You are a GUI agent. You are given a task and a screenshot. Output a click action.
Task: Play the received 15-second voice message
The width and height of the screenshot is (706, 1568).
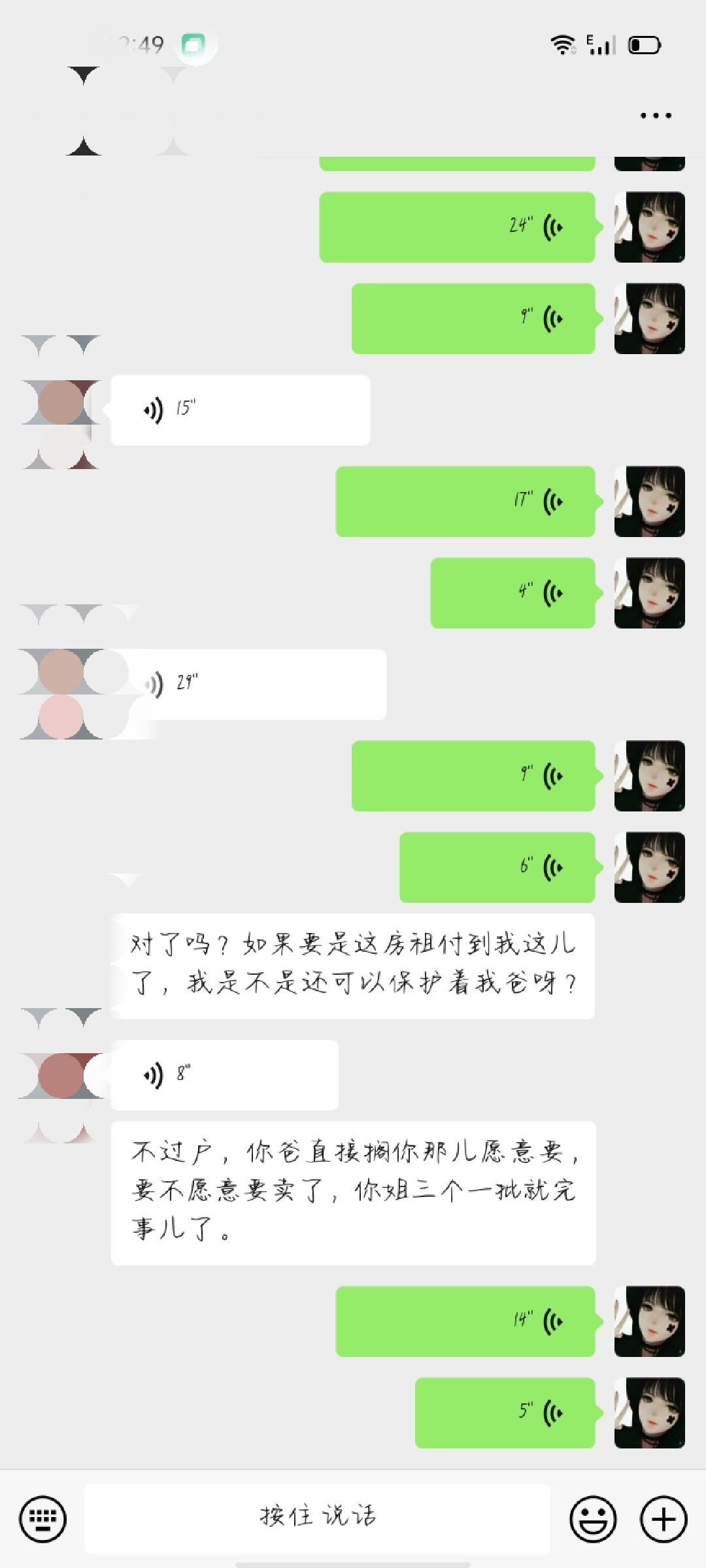[x=241, y=410]
